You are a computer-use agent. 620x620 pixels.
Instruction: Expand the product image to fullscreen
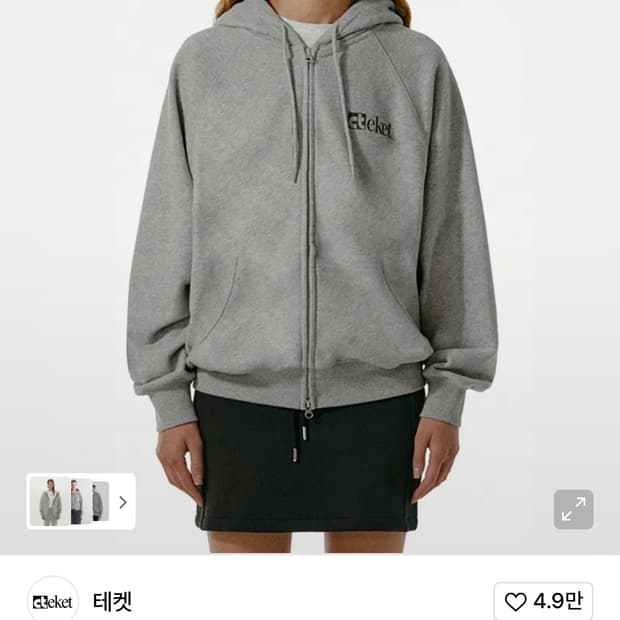point(573,510)
